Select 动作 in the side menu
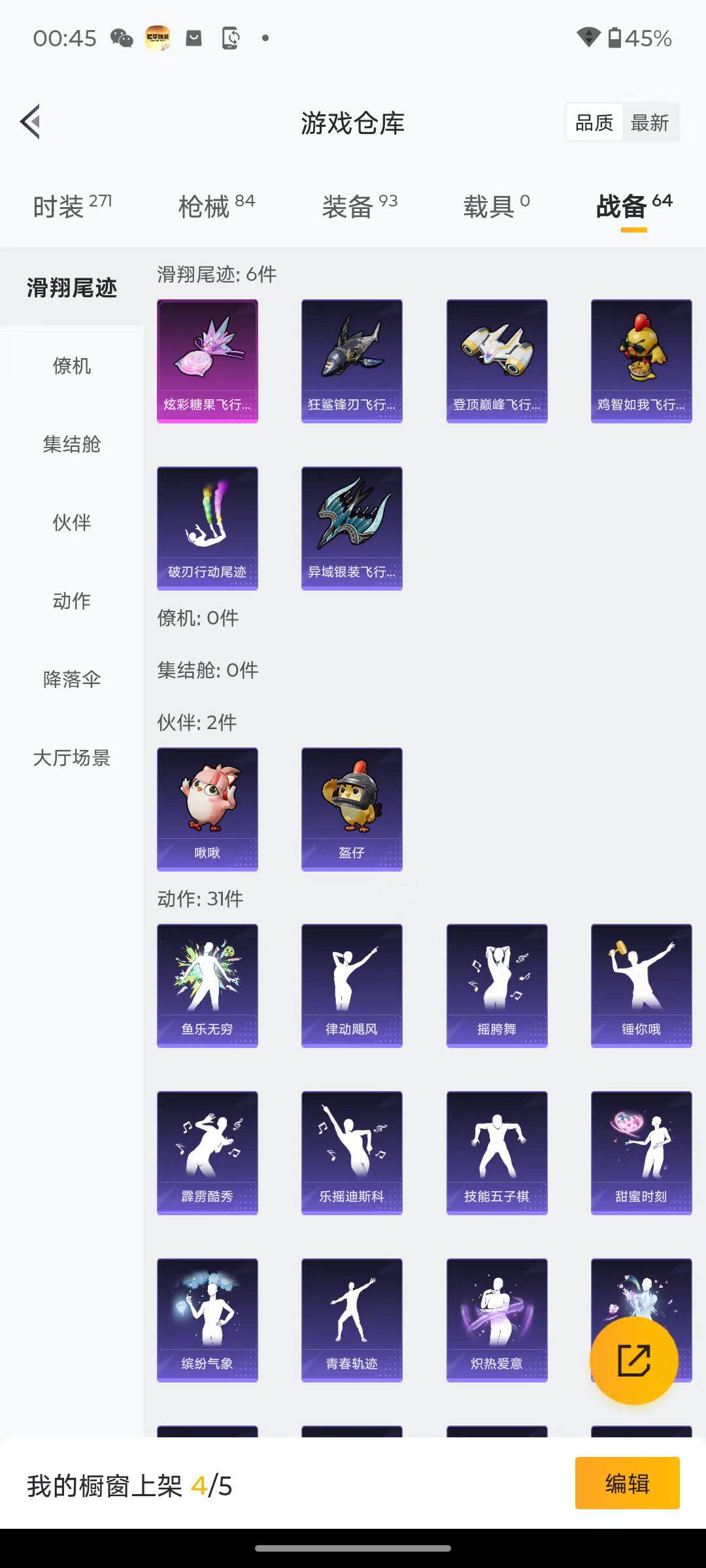Screen dimensions: 706x1568 (72, 601)
